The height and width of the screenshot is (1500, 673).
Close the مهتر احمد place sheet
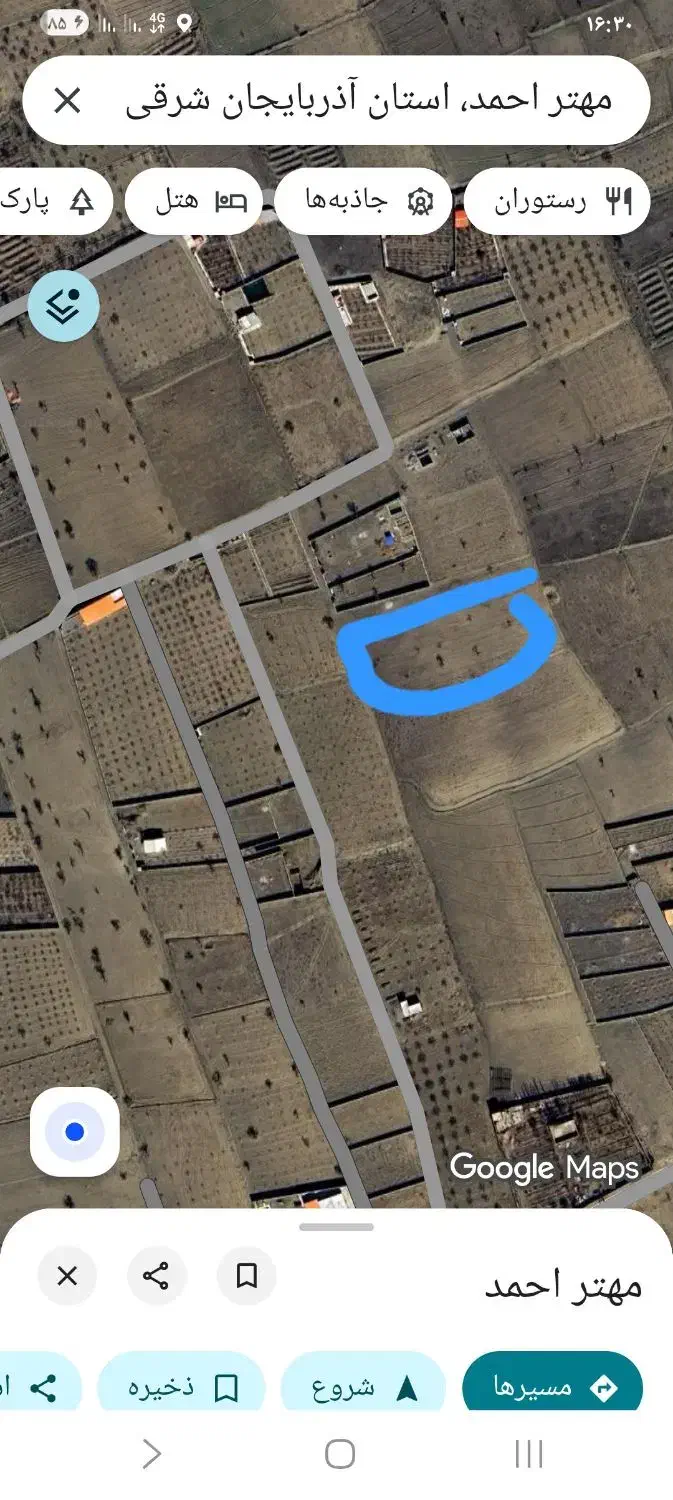[x=67, y=1276]
